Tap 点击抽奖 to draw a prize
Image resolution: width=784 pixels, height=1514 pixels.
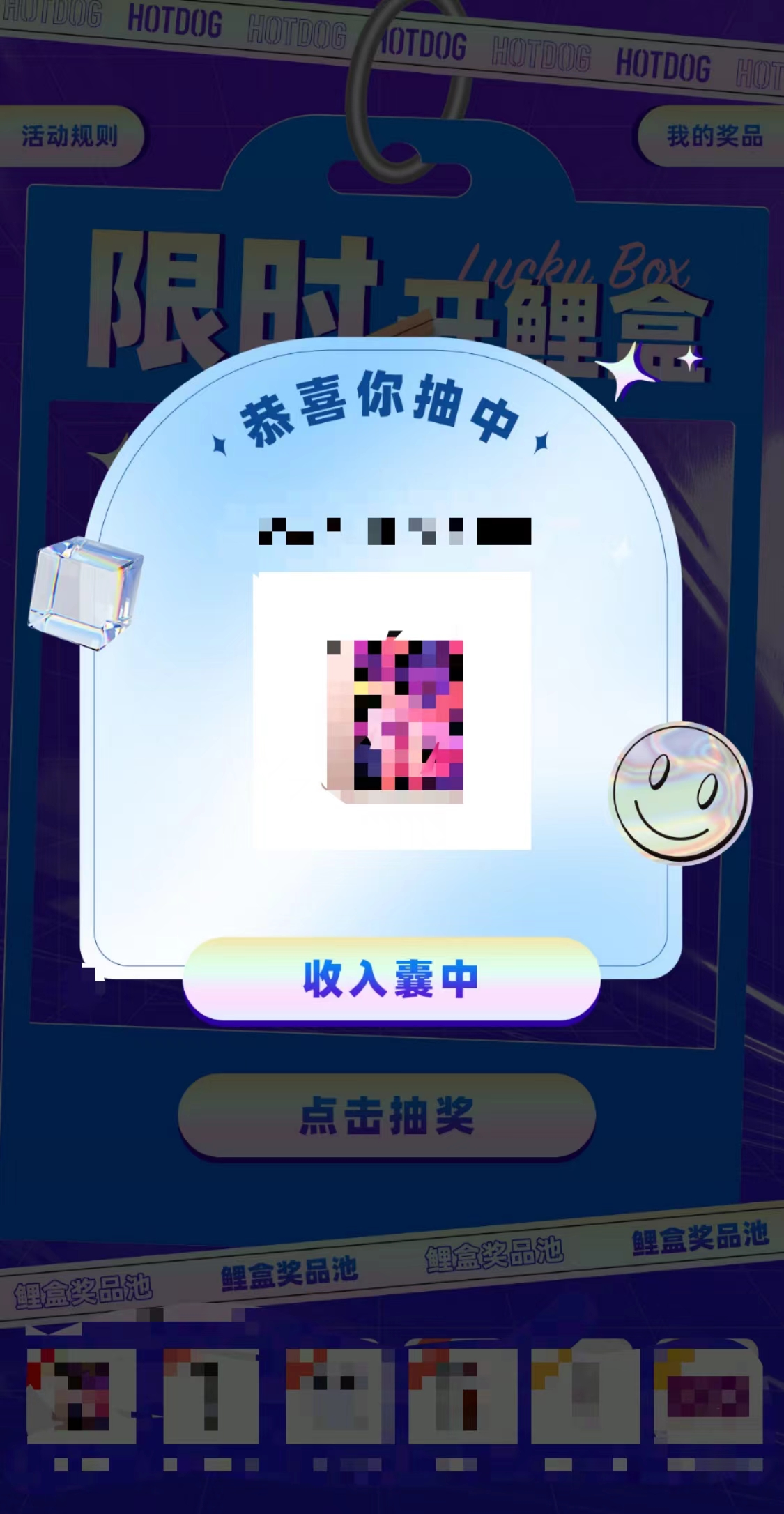pos(387,1115)
